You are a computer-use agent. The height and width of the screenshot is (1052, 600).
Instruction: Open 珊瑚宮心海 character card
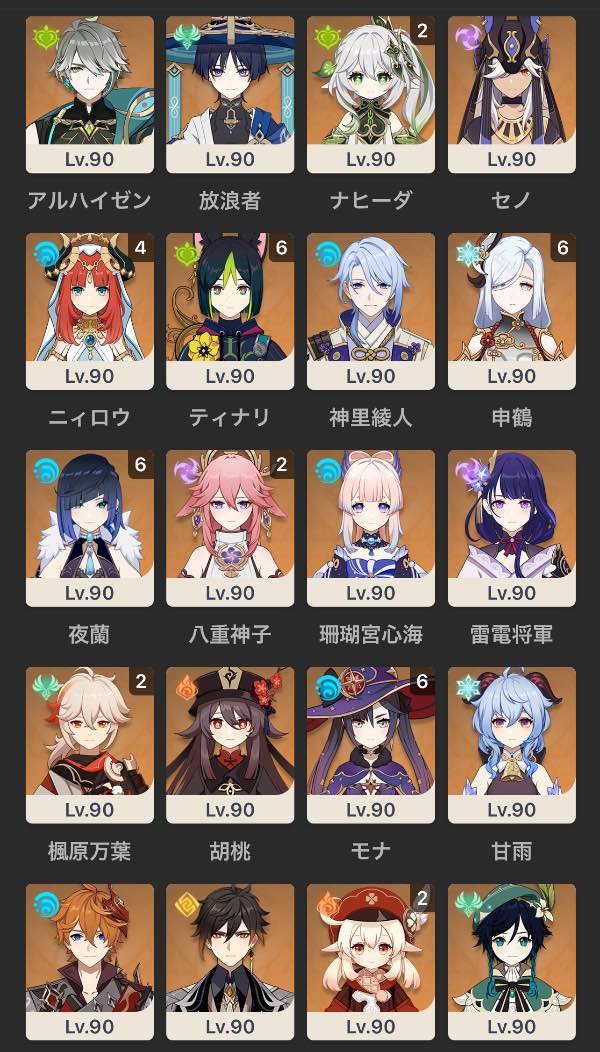click(x=371, y=527)
